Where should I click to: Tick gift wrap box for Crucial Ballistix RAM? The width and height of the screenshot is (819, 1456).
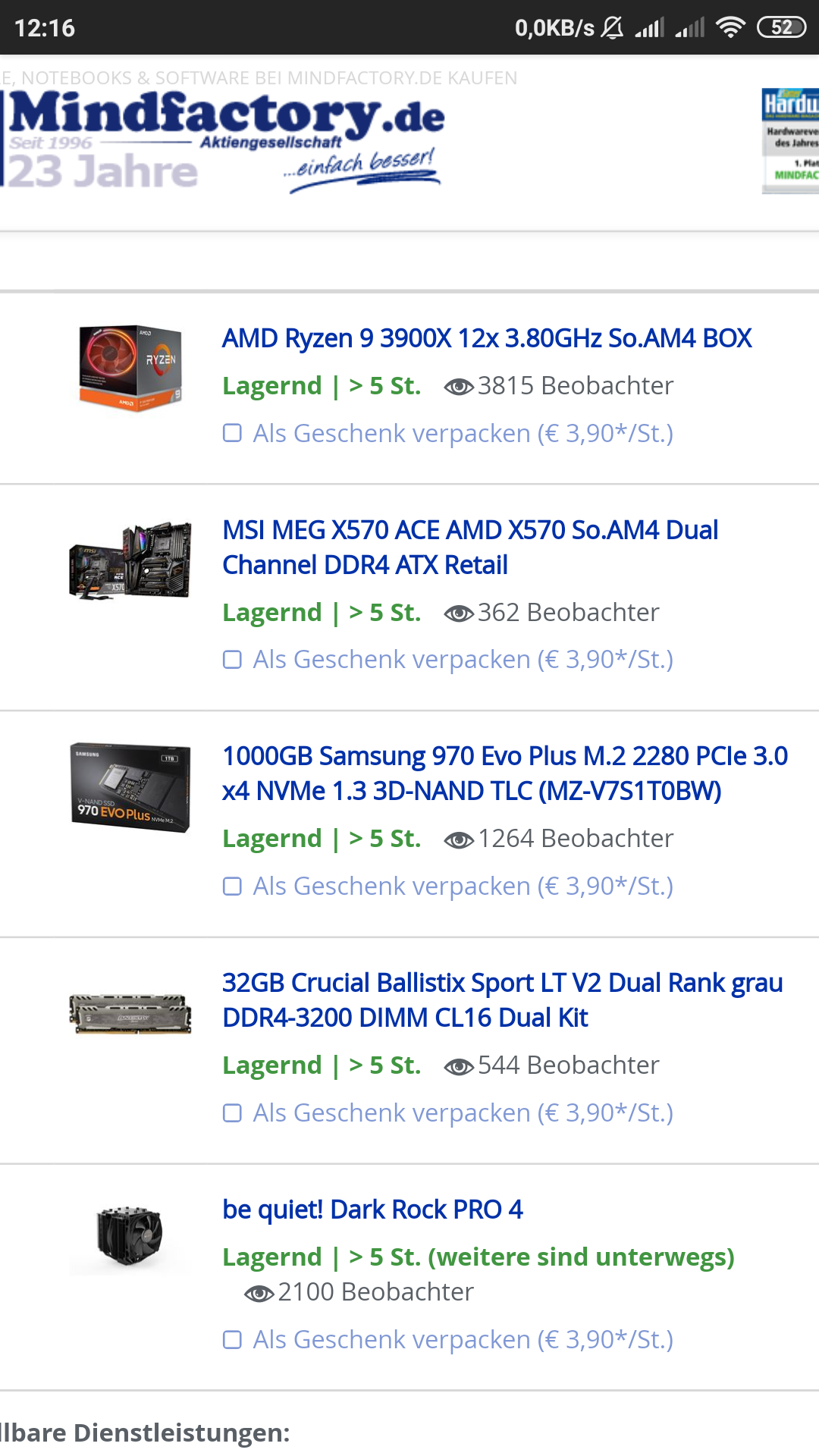pos(232,1112)
